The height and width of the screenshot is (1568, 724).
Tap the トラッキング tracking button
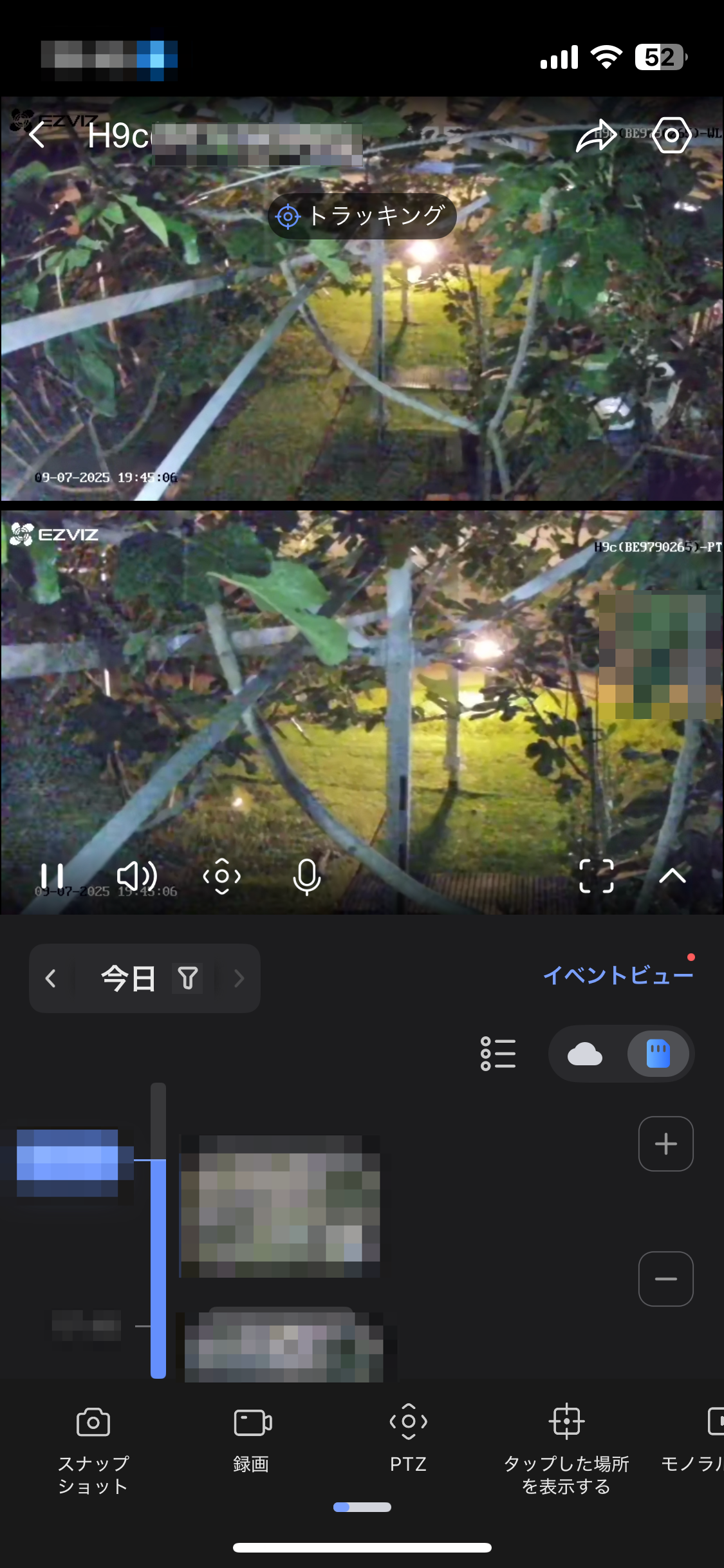coord(362,216)
